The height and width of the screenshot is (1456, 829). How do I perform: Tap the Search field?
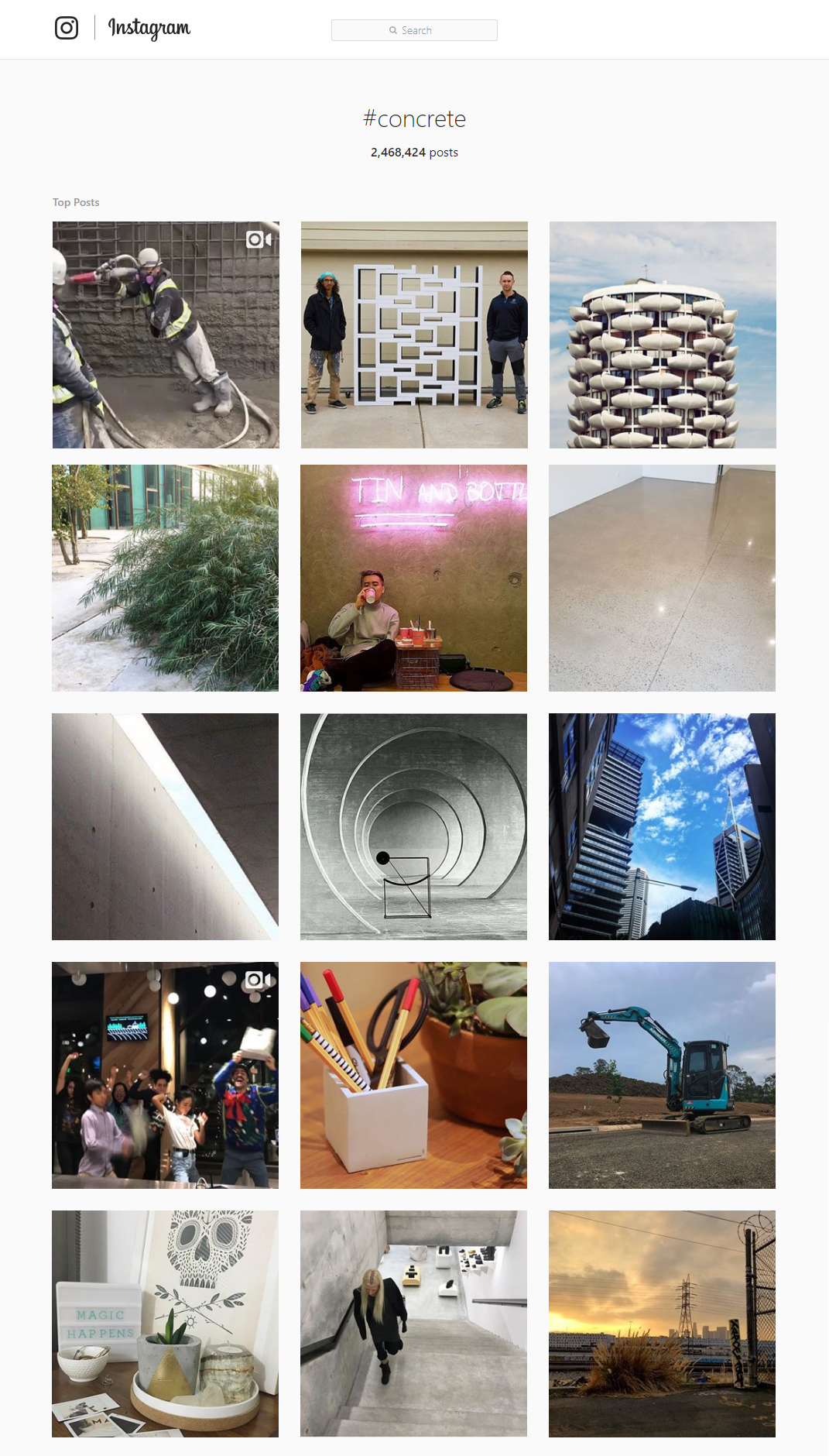coord(414,30)
